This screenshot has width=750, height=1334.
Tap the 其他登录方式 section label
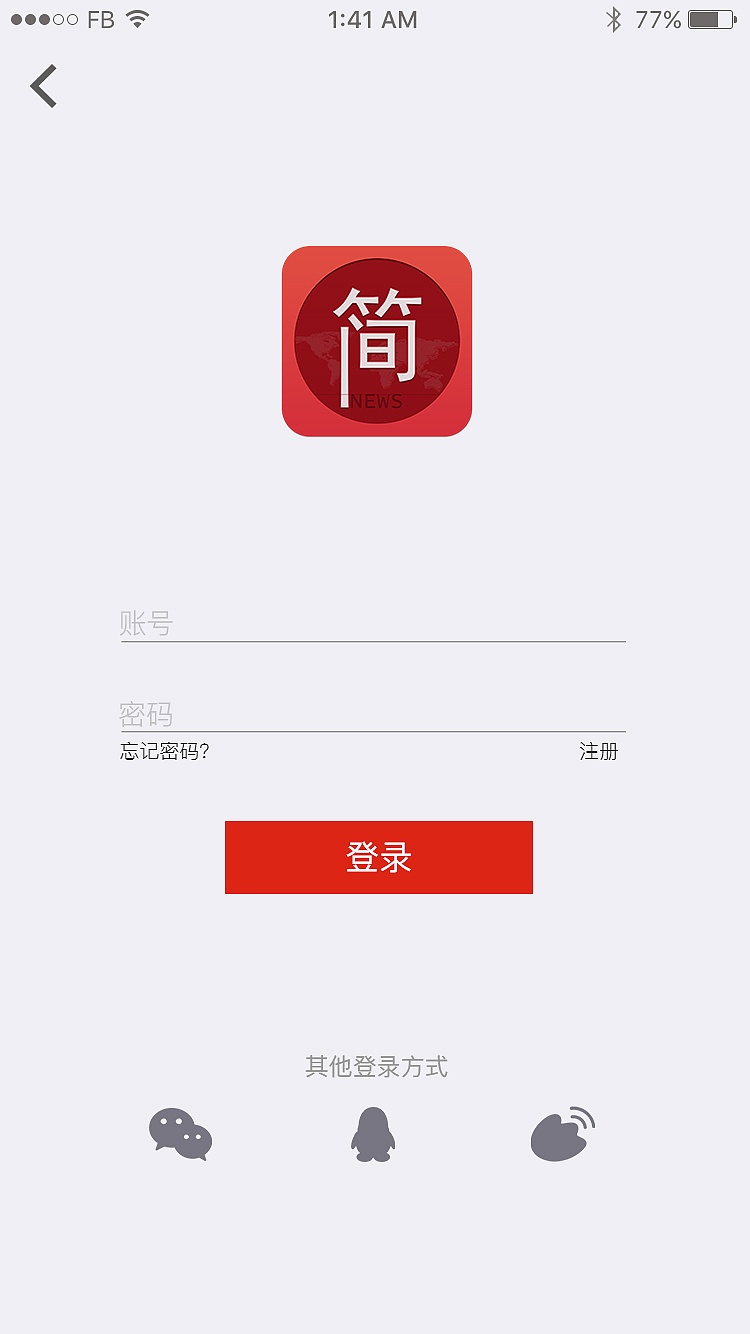point(376,1067)
